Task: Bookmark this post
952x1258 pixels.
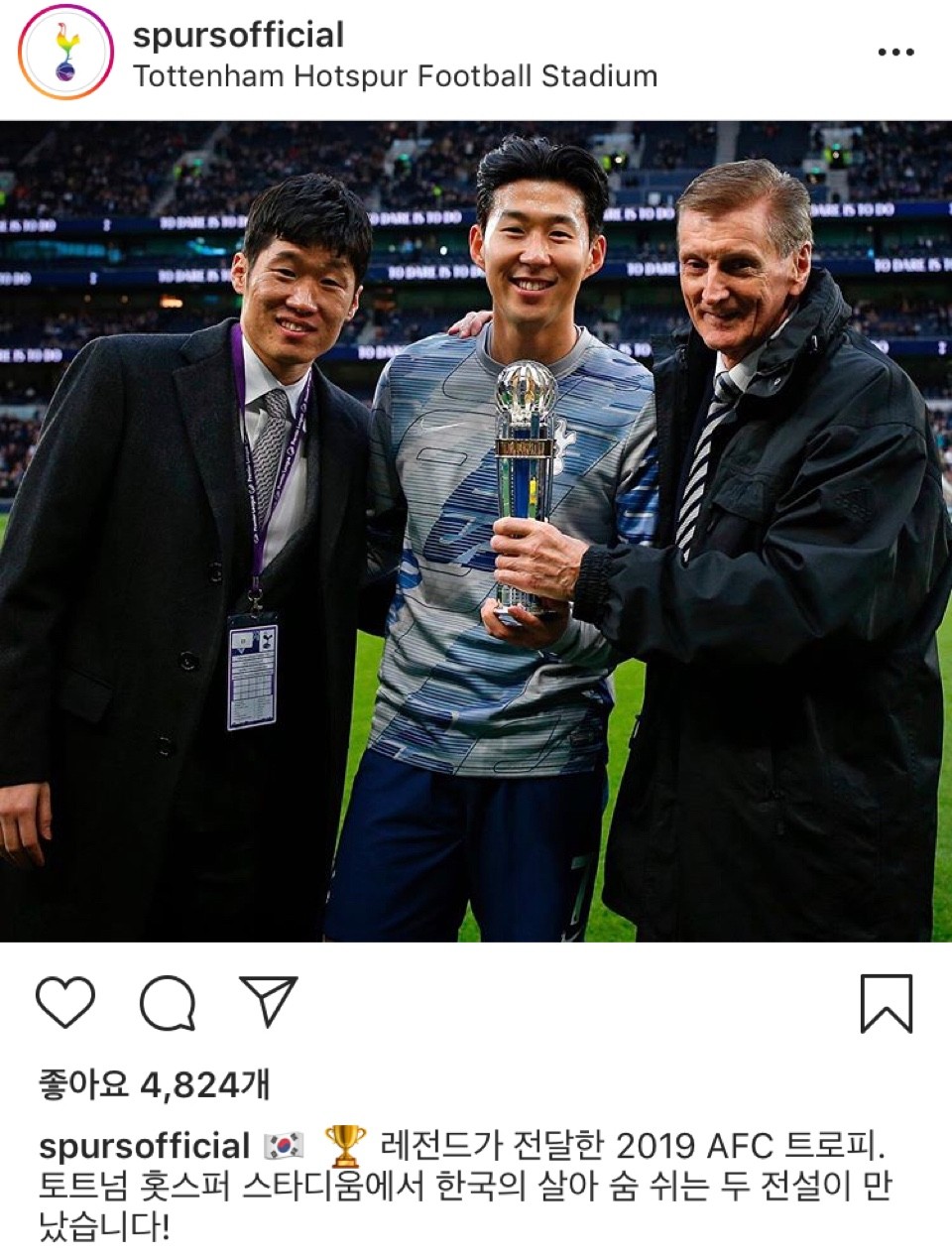Action: [885, 1003]
